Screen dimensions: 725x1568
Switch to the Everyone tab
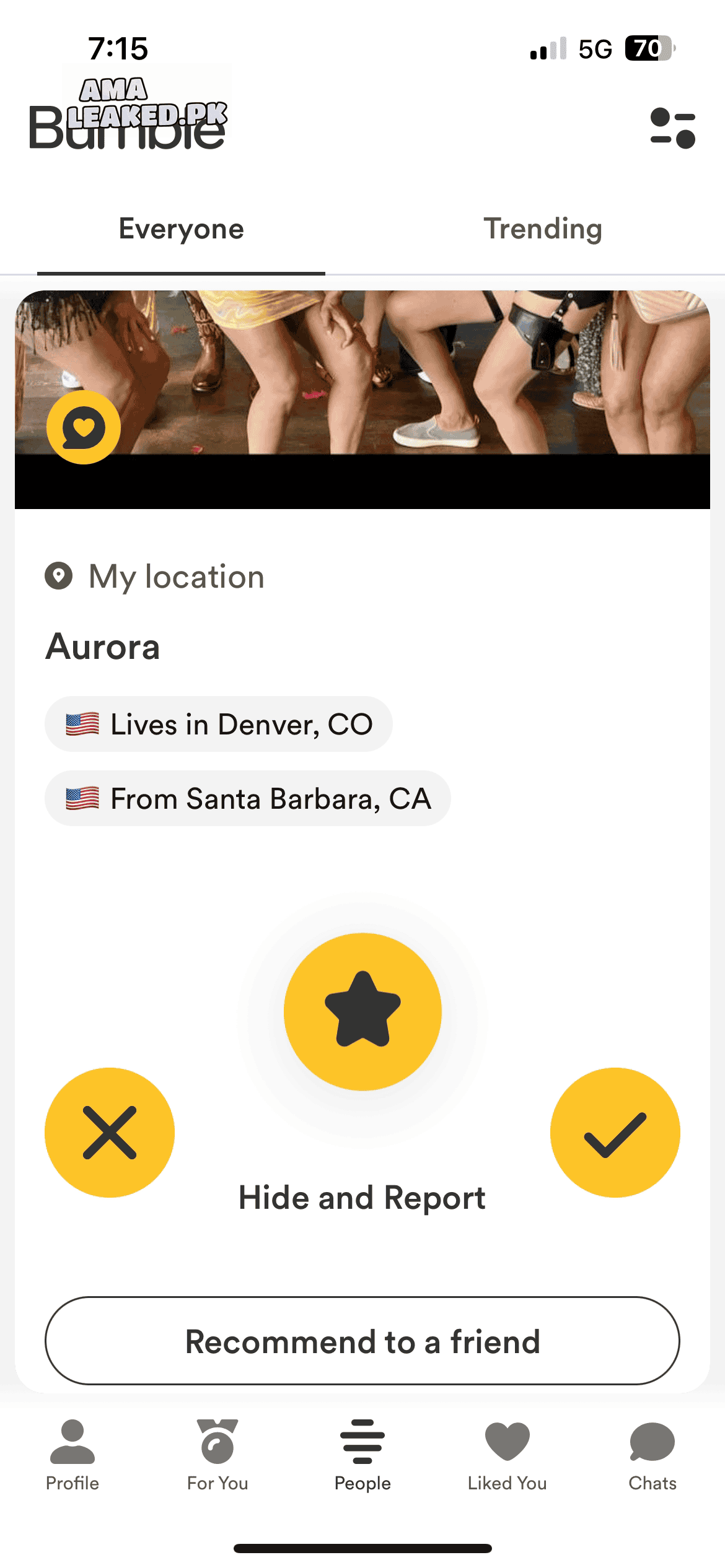pyautogui.click(x=181, y=229)
